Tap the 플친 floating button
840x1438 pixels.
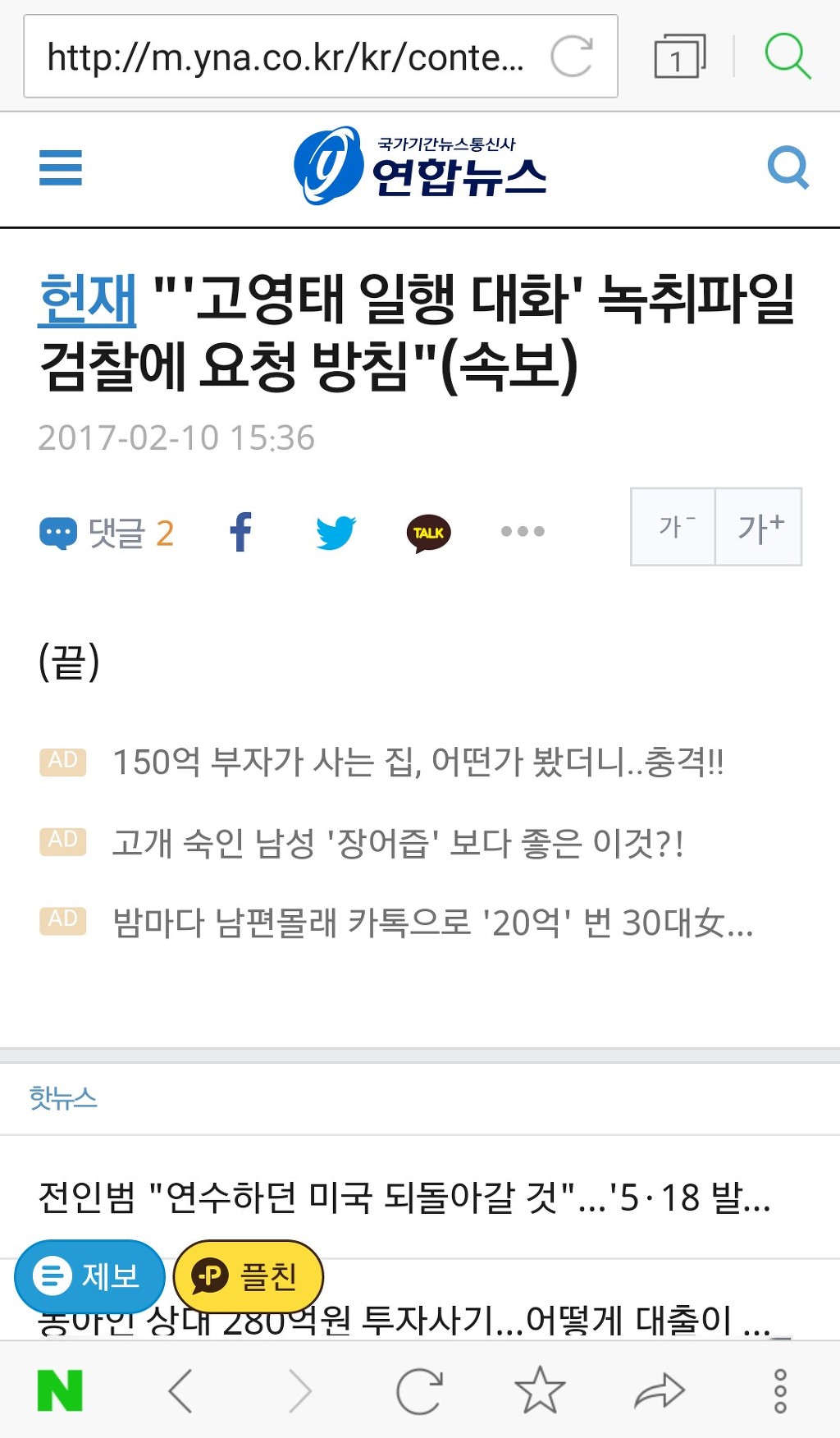[x=248, y=1276]
